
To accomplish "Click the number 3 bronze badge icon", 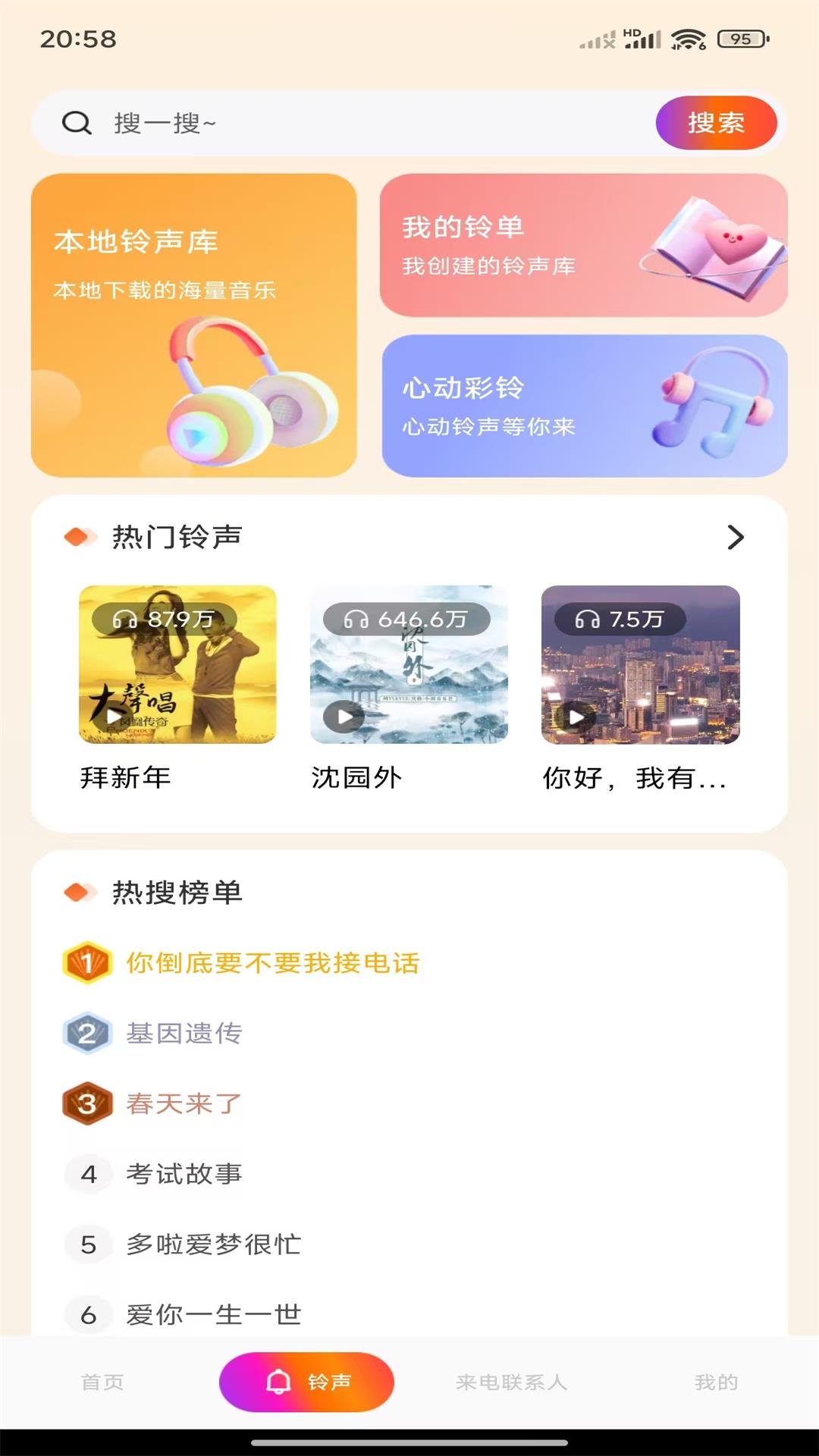I will pos(88,1103).
